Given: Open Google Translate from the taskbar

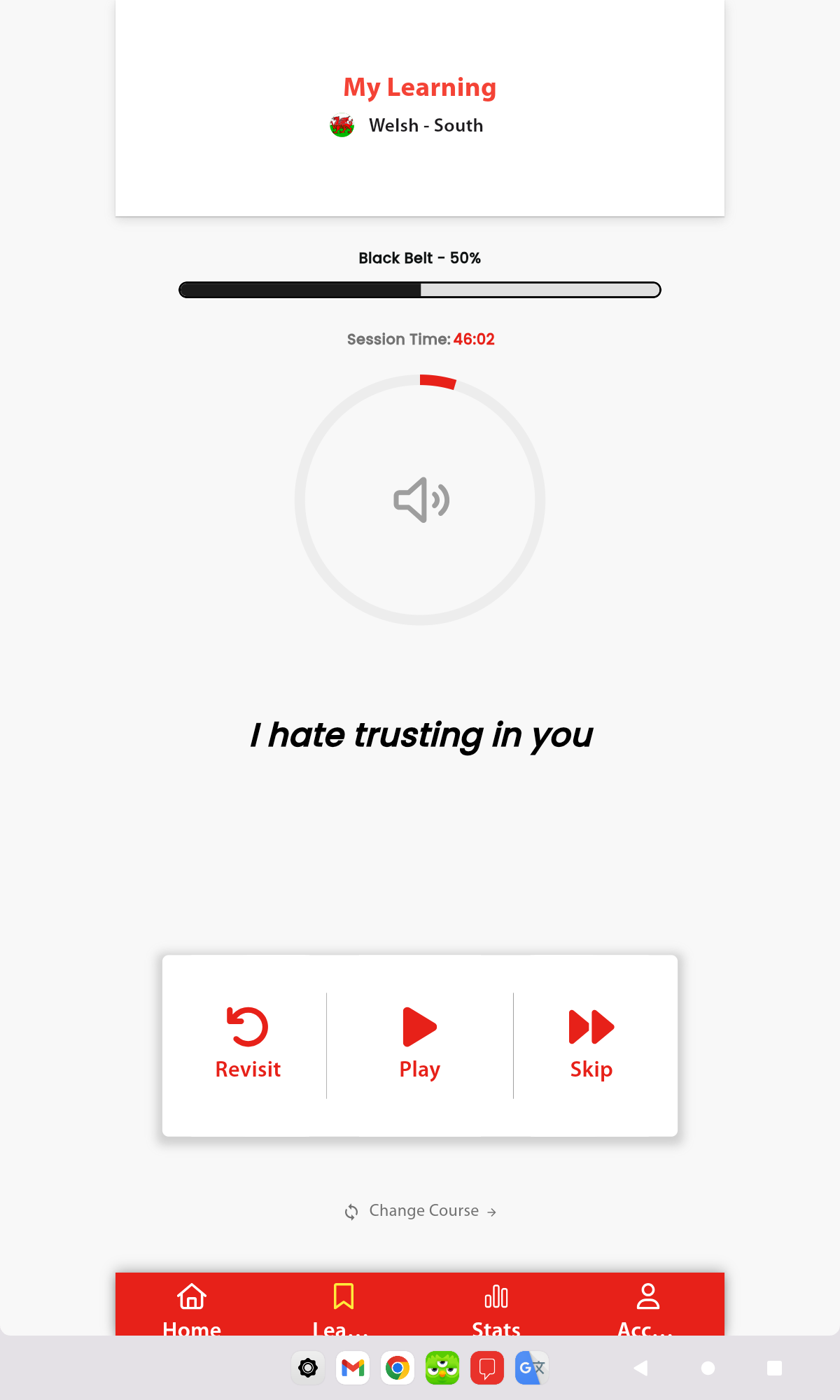Looking at the screenshot, I should pos(531,1368).
